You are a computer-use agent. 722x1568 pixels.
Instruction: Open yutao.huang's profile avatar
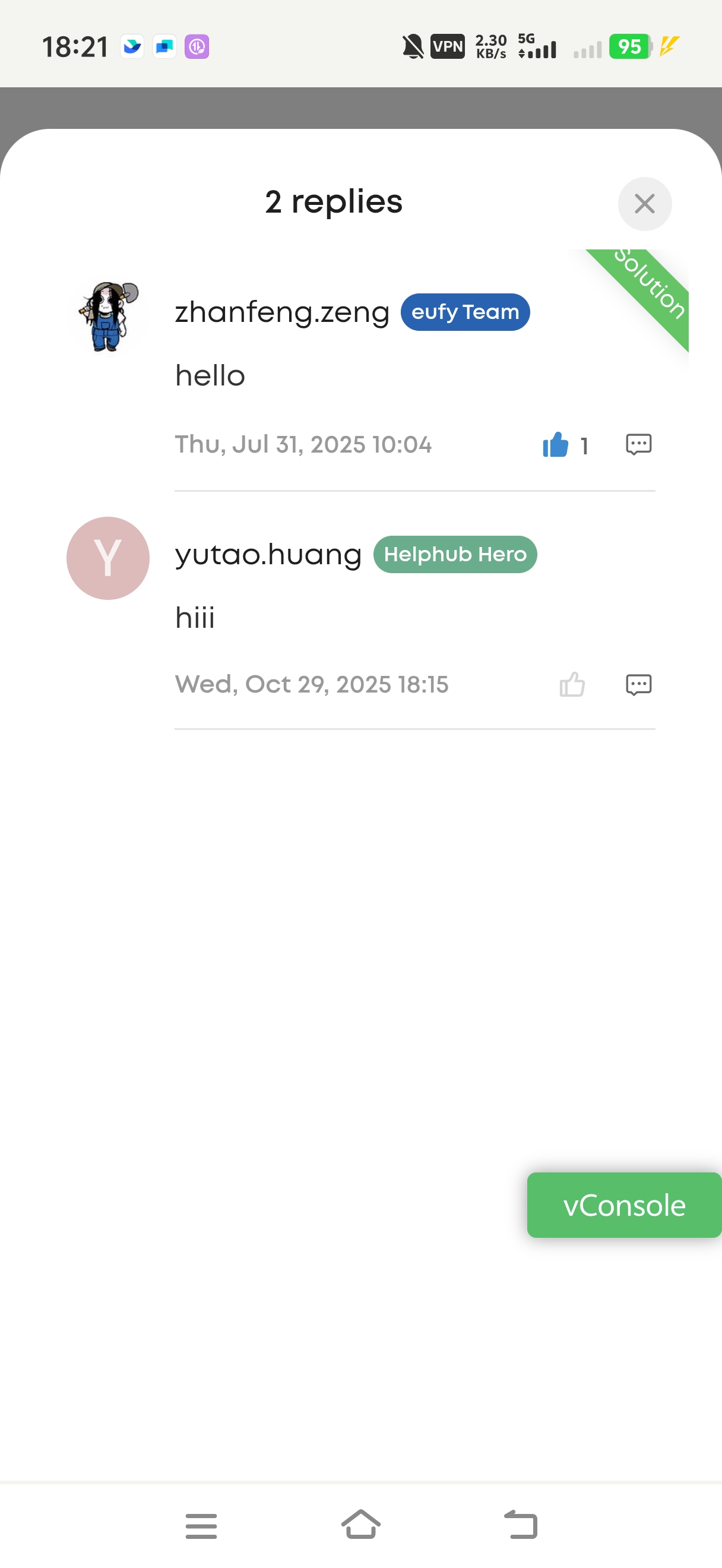coord(108,558)
